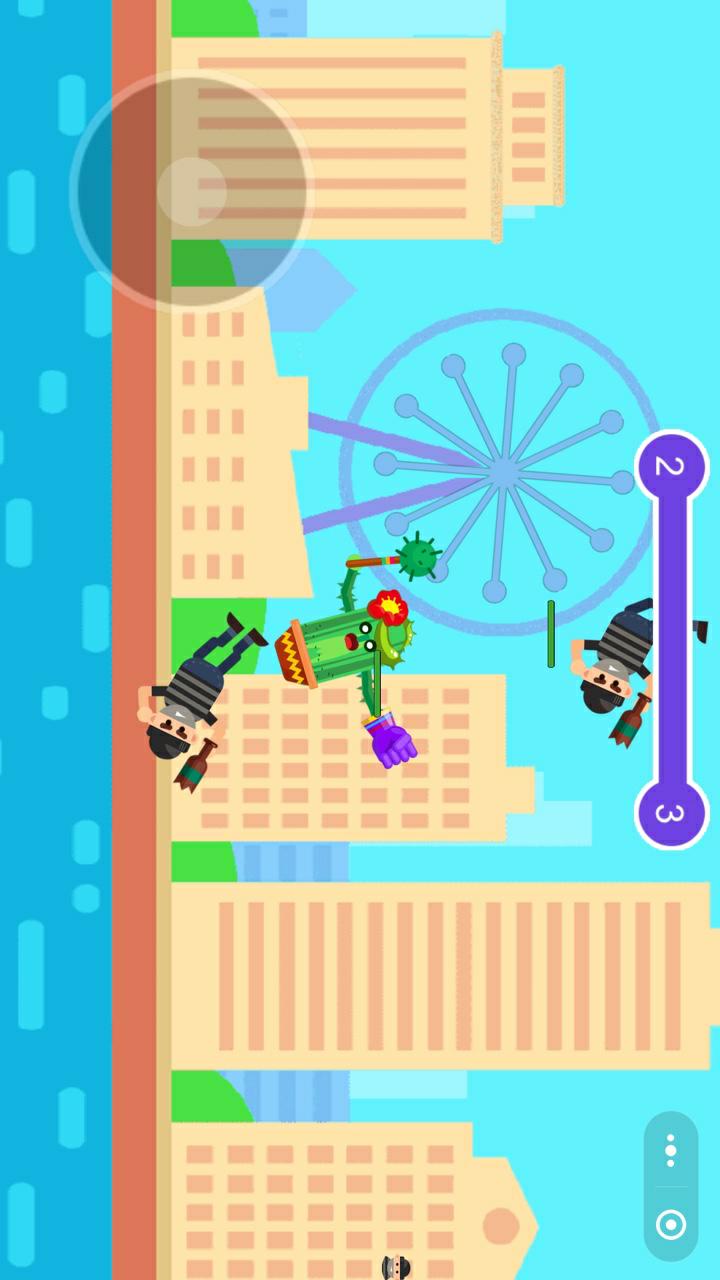Close the mini game via target icon
The width and height of the screenshot is (720, 1280).
coord(671,1224)
